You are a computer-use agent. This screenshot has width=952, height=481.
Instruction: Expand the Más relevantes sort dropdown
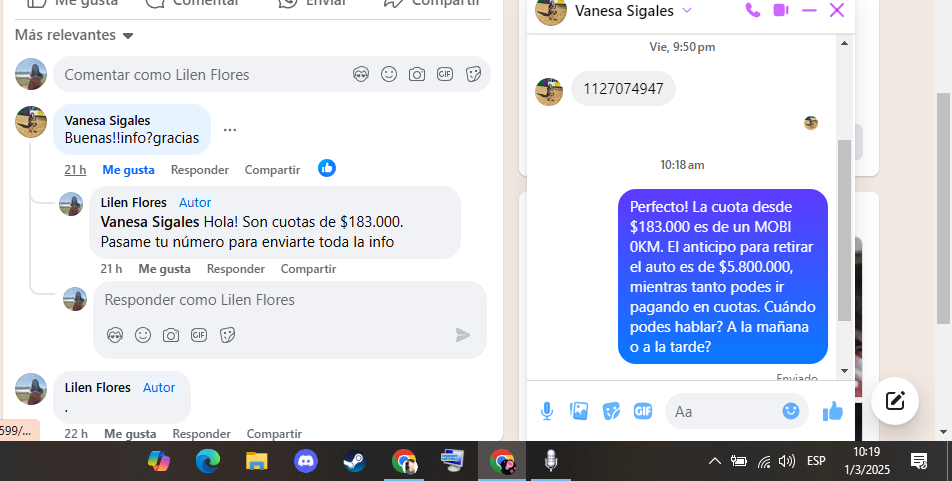tap(74, 36)
